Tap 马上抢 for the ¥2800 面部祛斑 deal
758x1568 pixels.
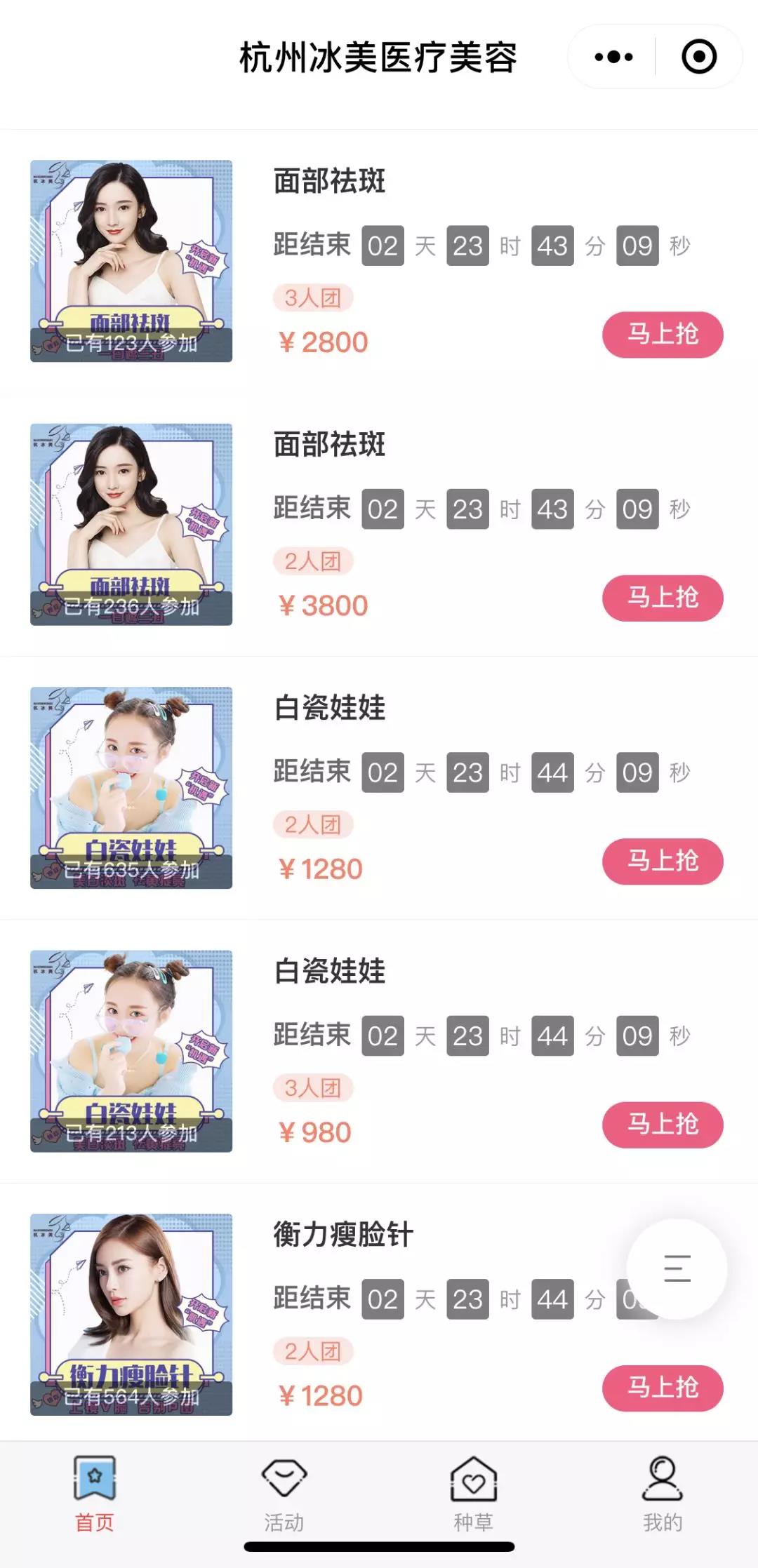[x=663, y=335]
